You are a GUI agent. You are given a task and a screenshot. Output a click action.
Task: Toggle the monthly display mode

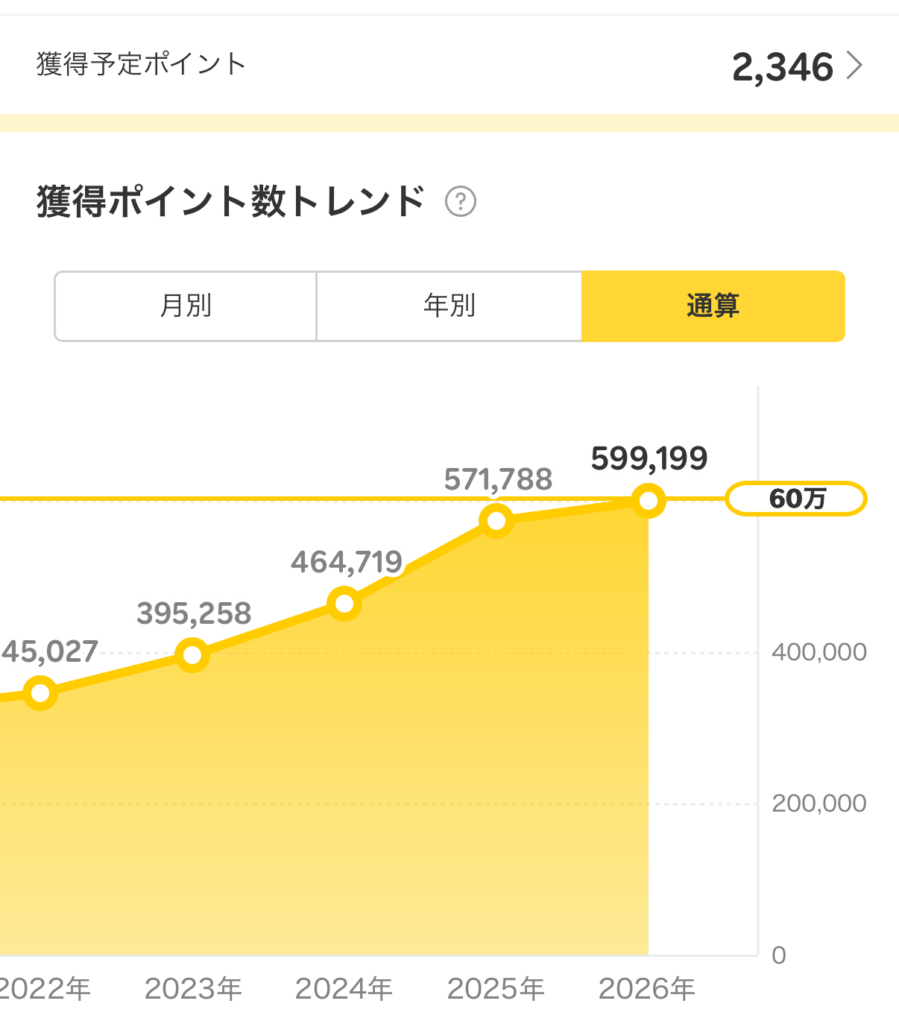pyautogui.click(x=186, y=306)
